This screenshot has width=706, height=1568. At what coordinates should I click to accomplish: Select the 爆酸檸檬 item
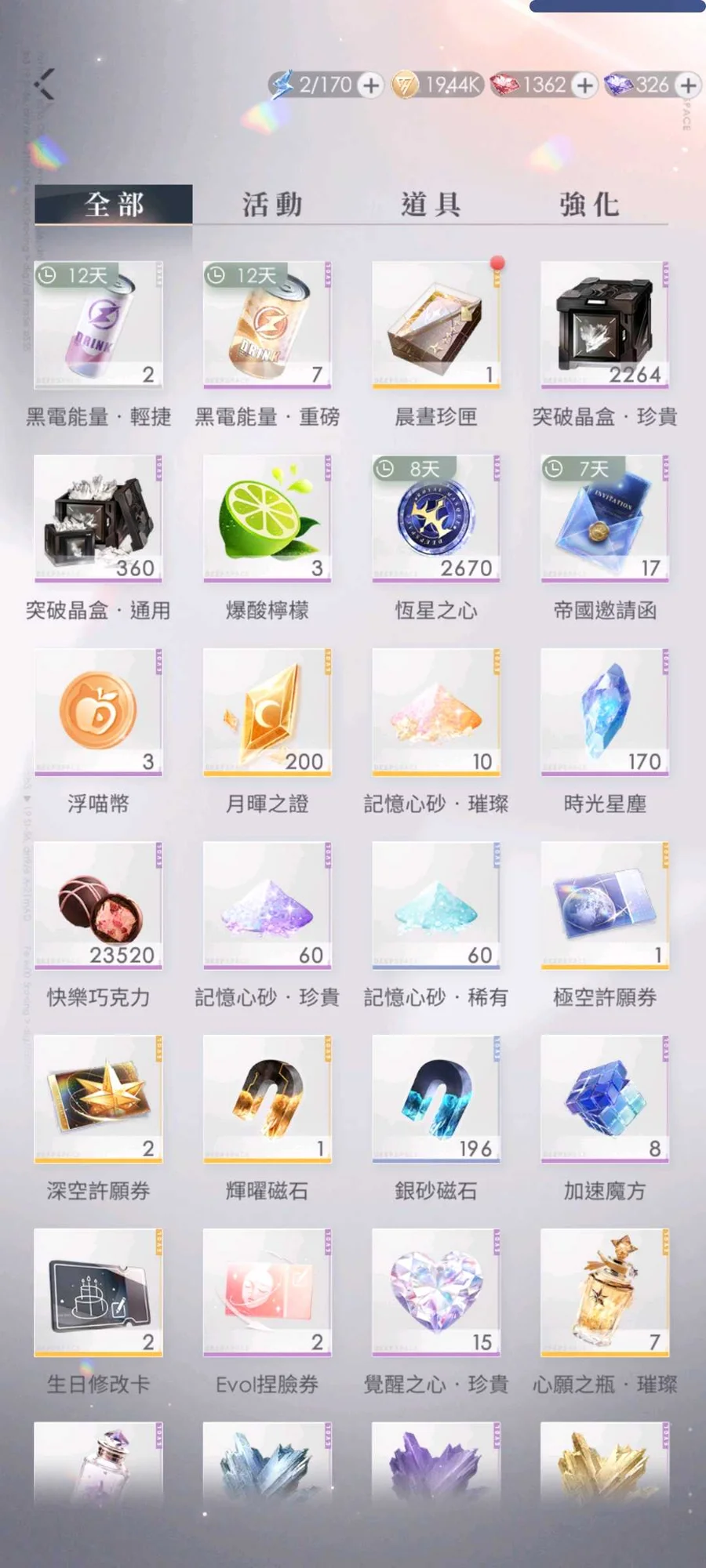pyautogui.click(x=267, y=519)
